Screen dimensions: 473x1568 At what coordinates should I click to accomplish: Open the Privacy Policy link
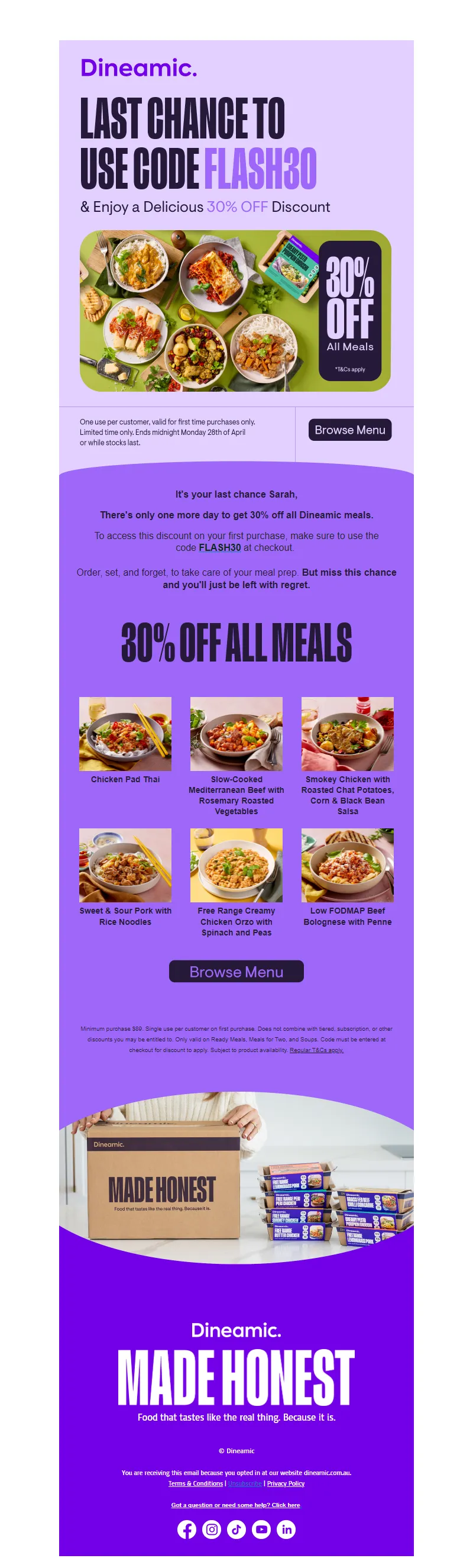pyautogui.click(x=286, y=1483)
